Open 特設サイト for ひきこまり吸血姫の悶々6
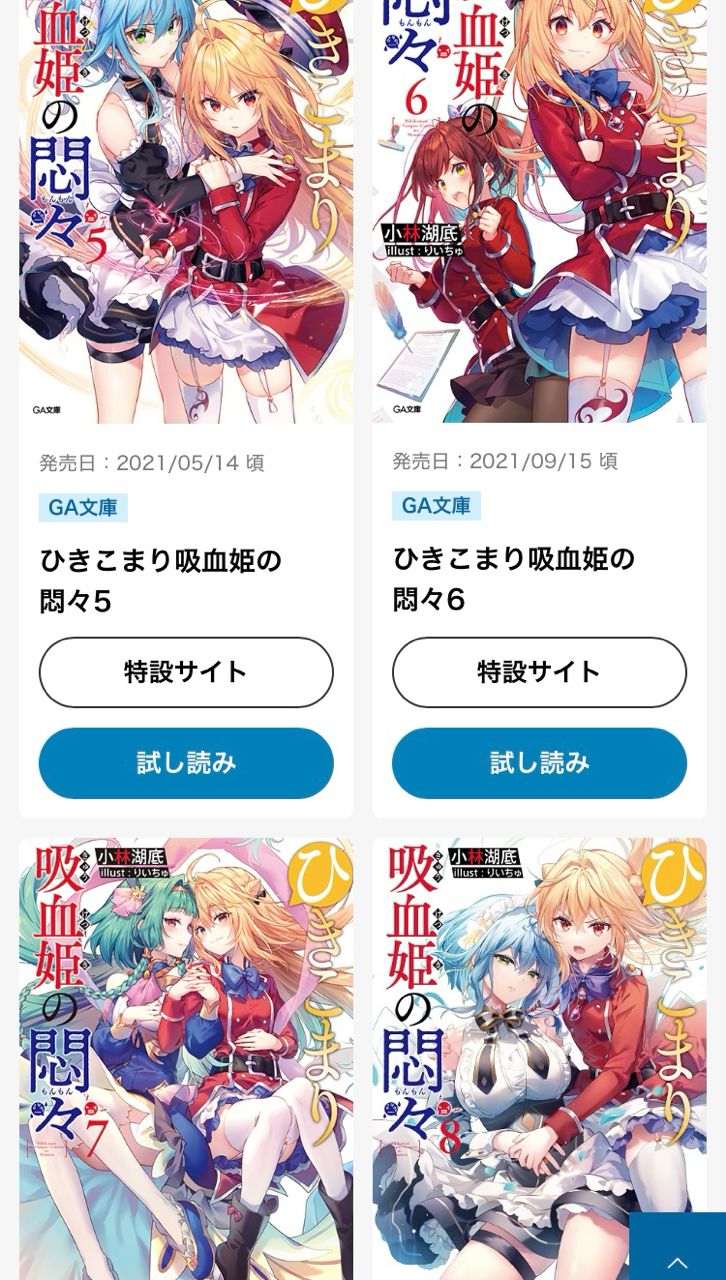 (539, 672)
